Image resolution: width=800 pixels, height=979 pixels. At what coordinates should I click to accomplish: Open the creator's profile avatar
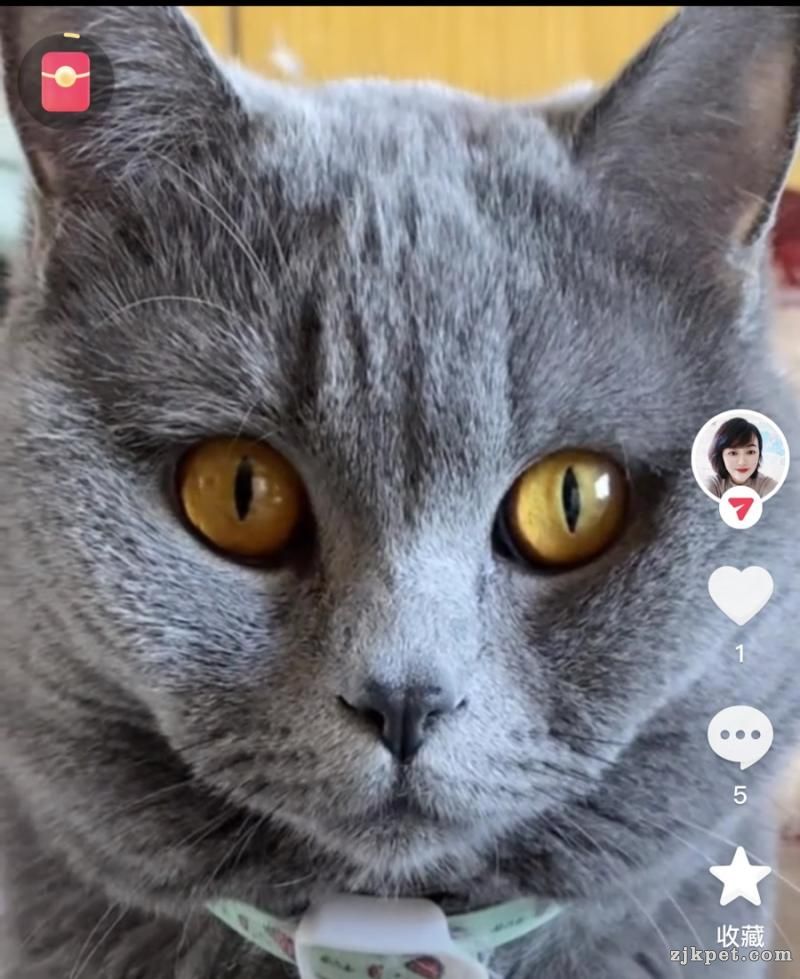click(x=740, y=454)
